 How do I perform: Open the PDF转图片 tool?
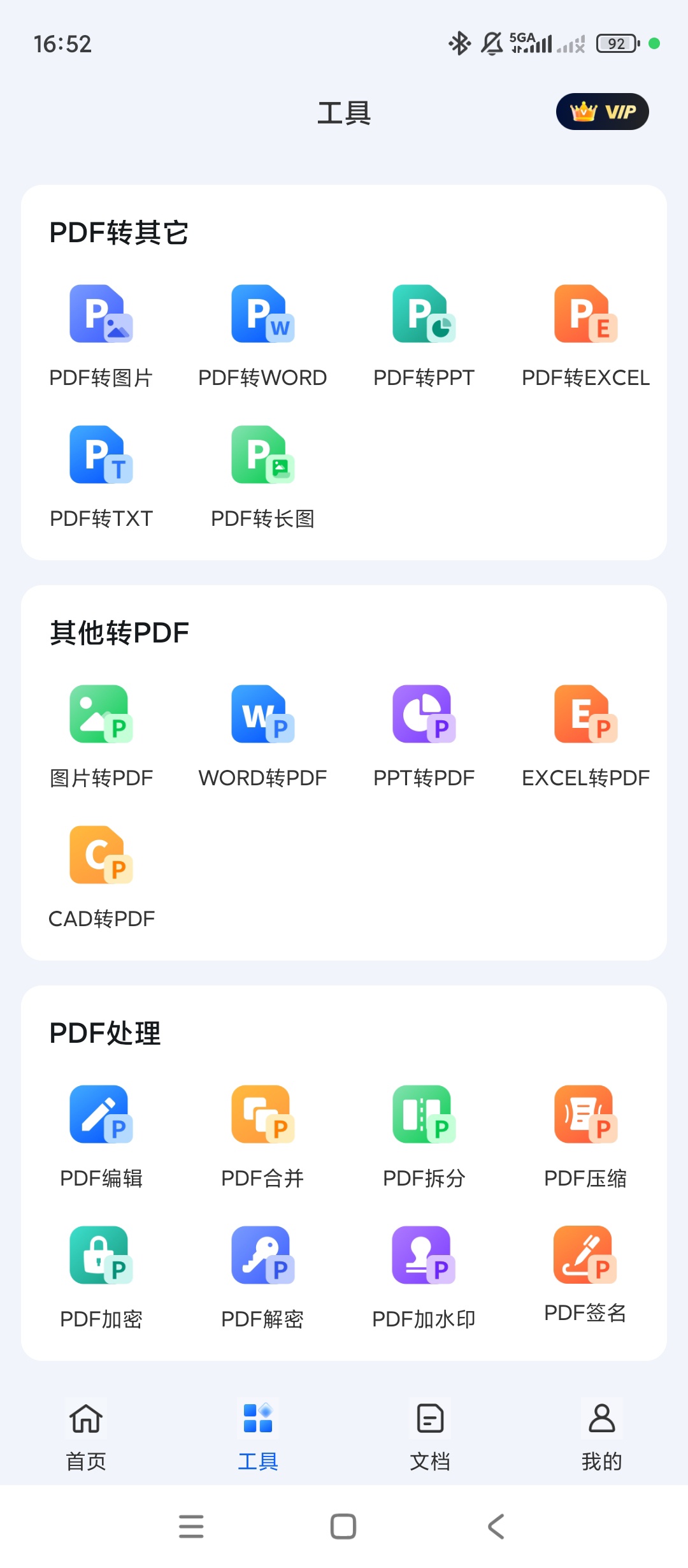click(x=101, y=336)
